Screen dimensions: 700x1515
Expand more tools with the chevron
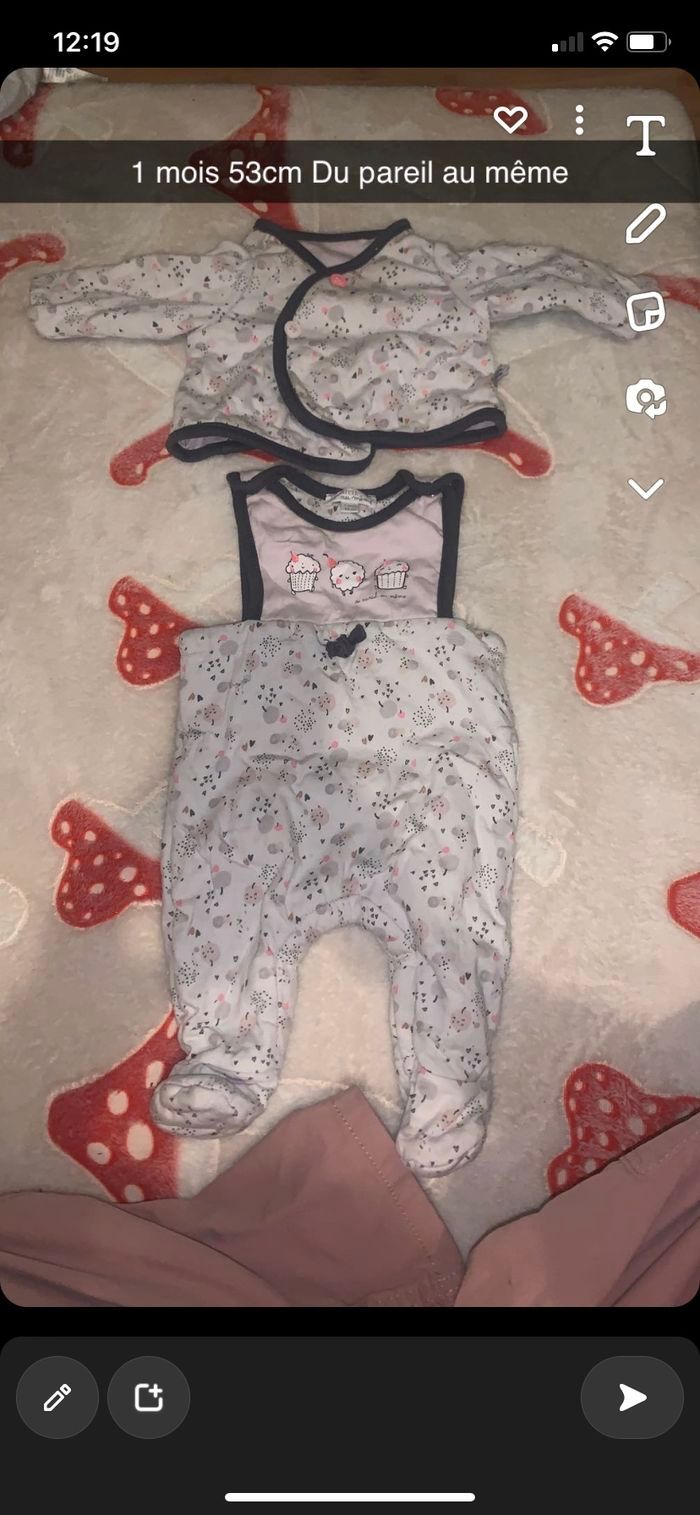[x=646, y=488]
